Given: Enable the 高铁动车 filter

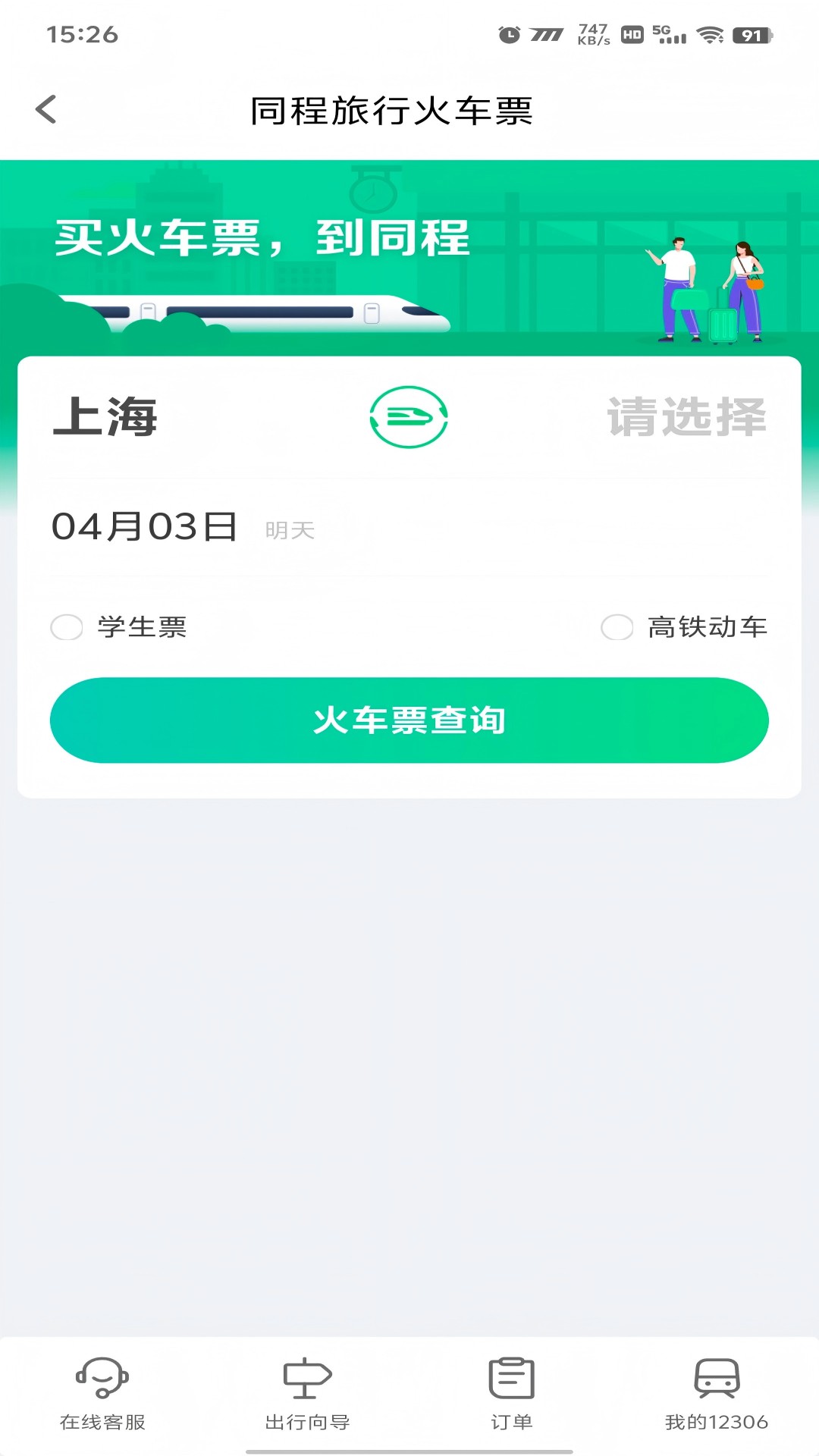Looking at the screenshot, I should coord(617,627).
